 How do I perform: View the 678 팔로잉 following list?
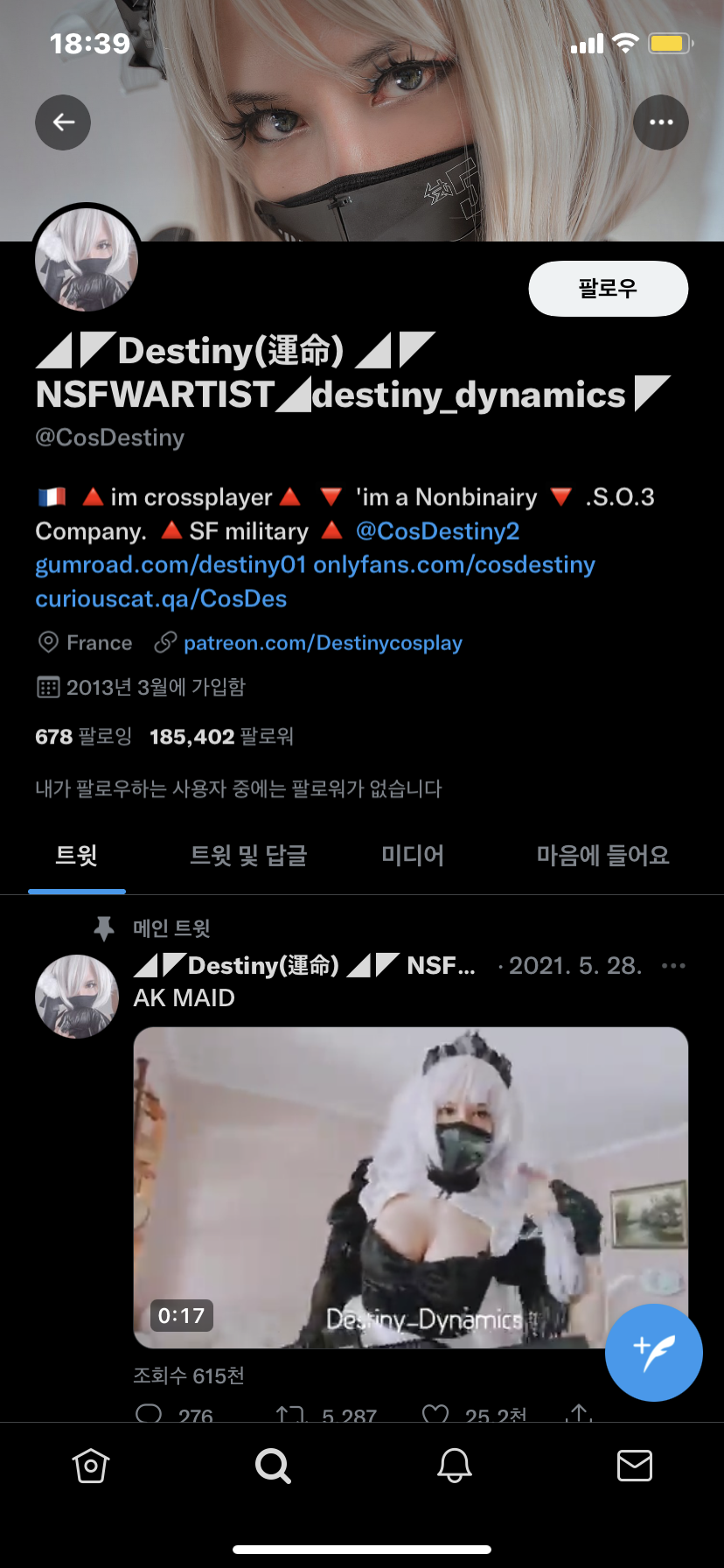click(83, 737)
